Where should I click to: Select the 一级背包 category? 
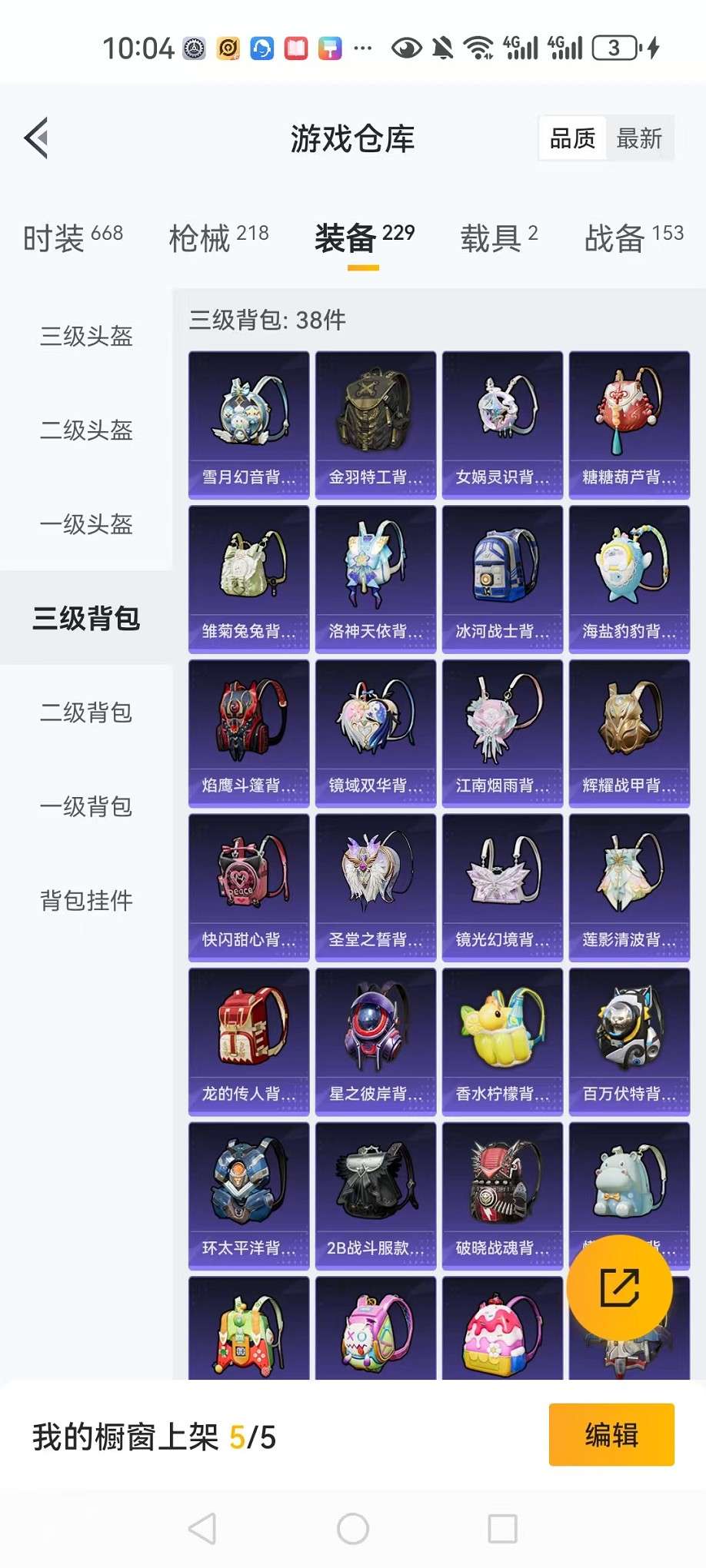click(86, 806)
